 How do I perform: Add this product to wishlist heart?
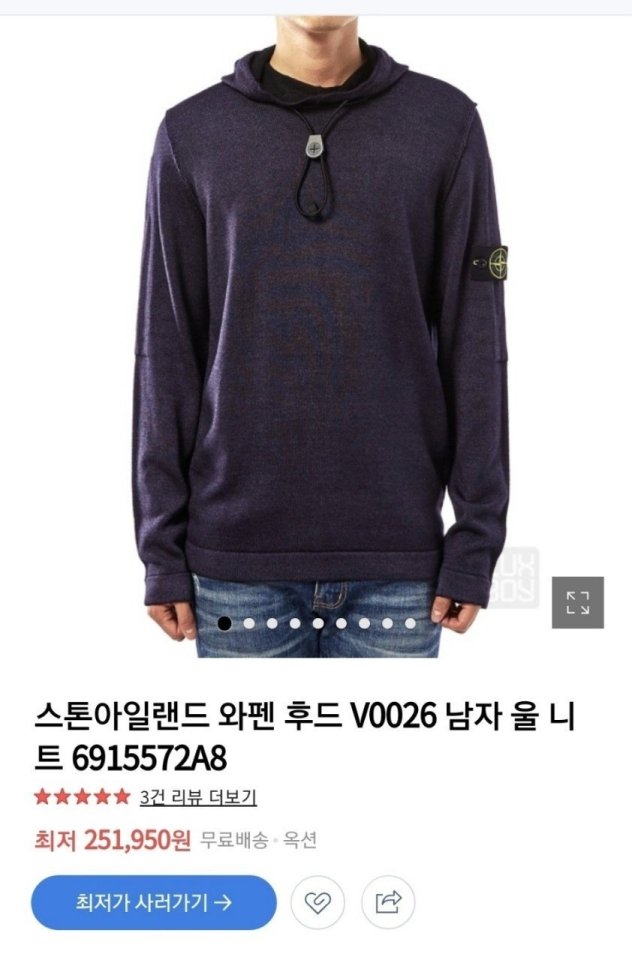tap(318, 903)
